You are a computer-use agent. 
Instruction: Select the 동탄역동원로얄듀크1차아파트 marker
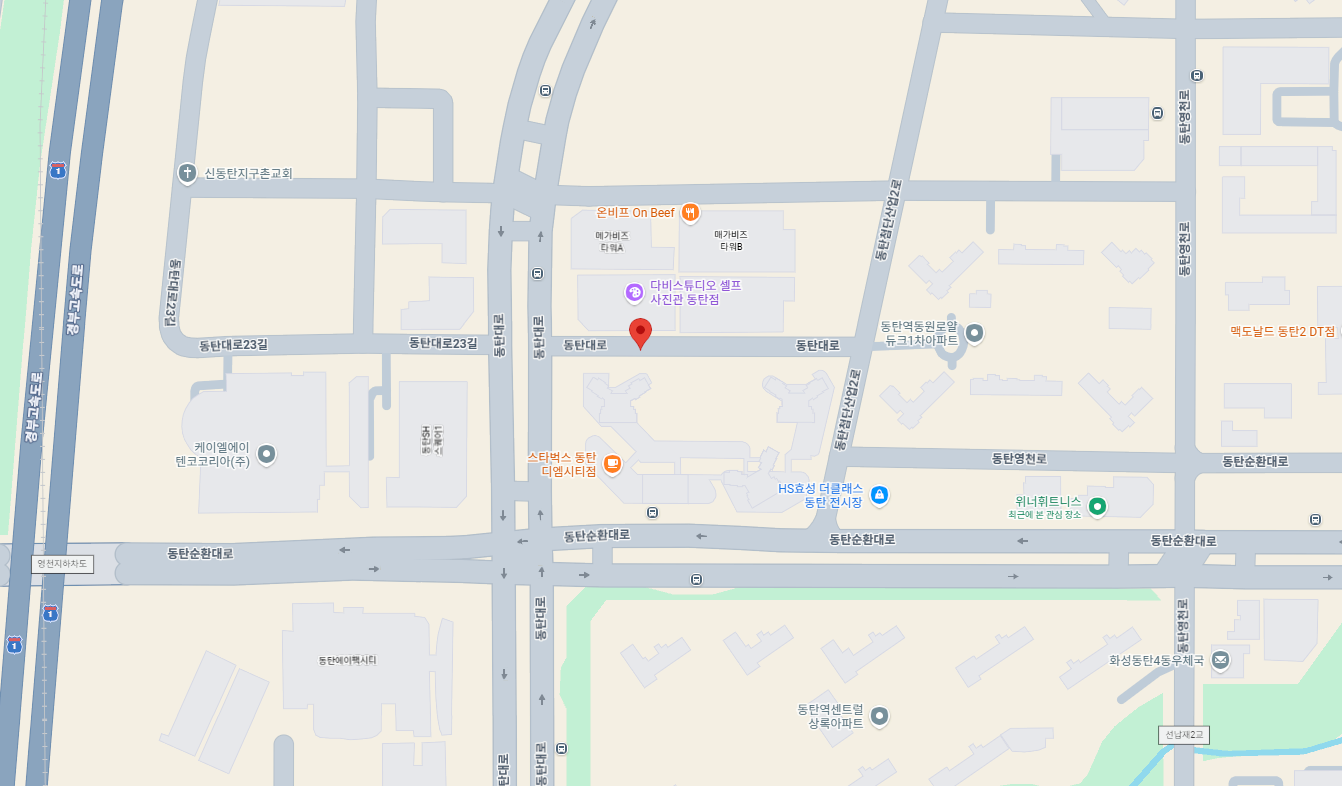click(975, 333)
